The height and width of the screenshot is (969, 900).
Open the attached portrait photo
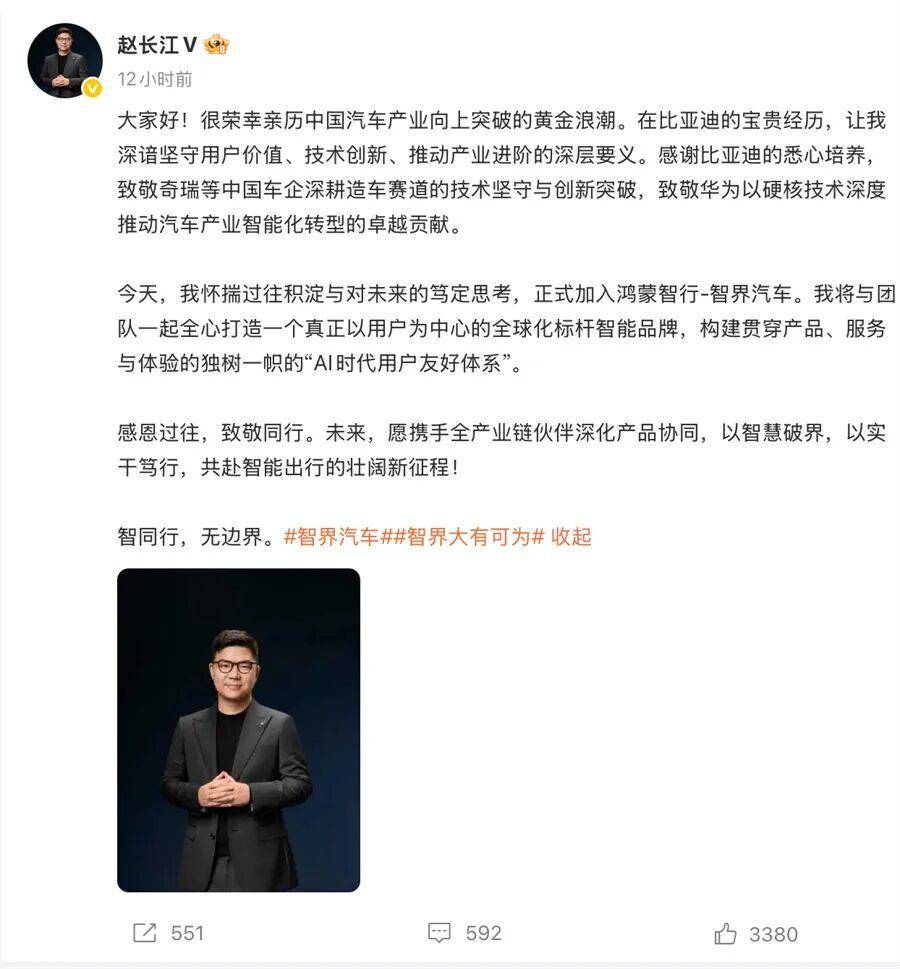[238, 730]
